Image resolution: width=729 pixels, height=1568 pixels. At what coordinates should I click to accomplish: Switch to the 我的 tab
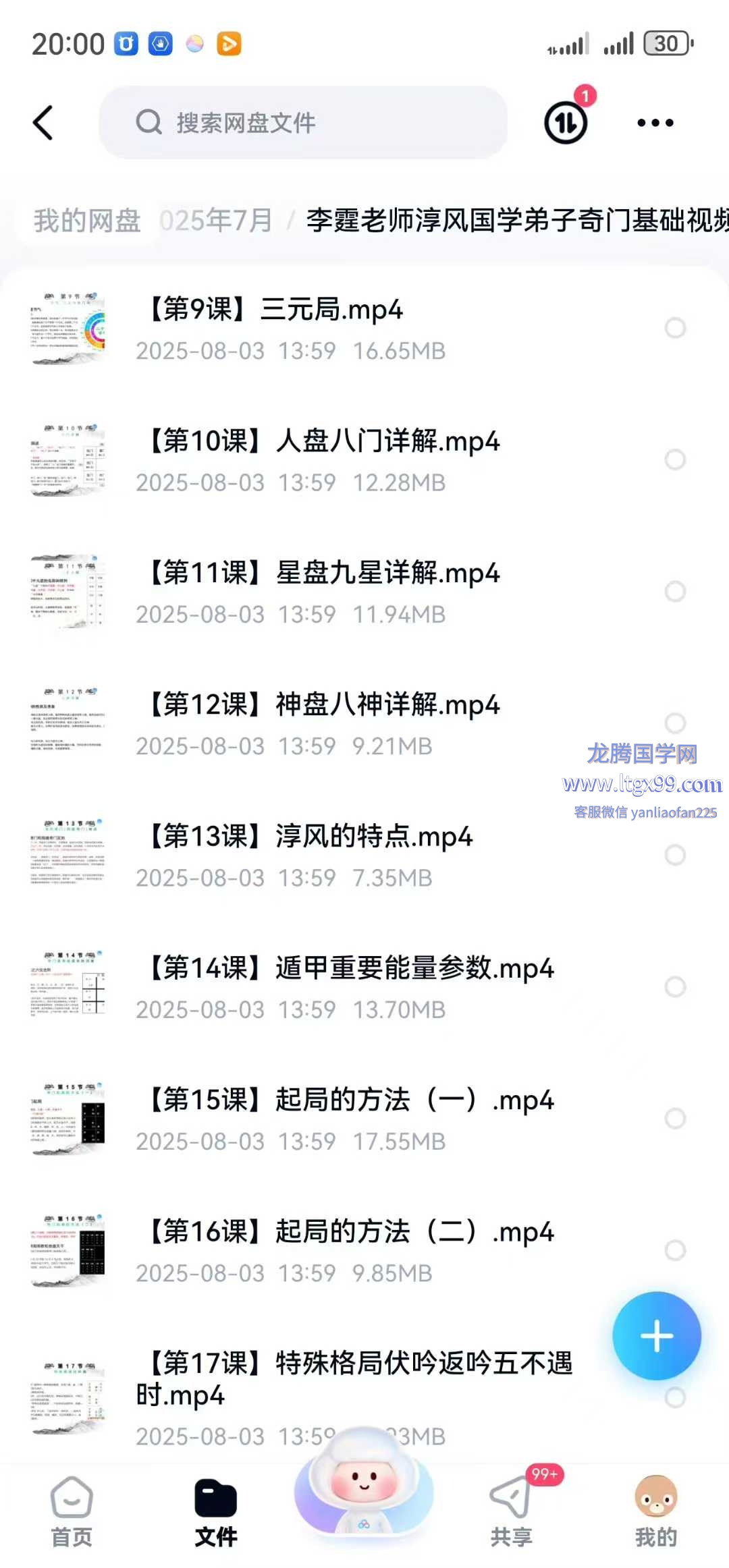pyautogui.click(x=655, y=1511)
